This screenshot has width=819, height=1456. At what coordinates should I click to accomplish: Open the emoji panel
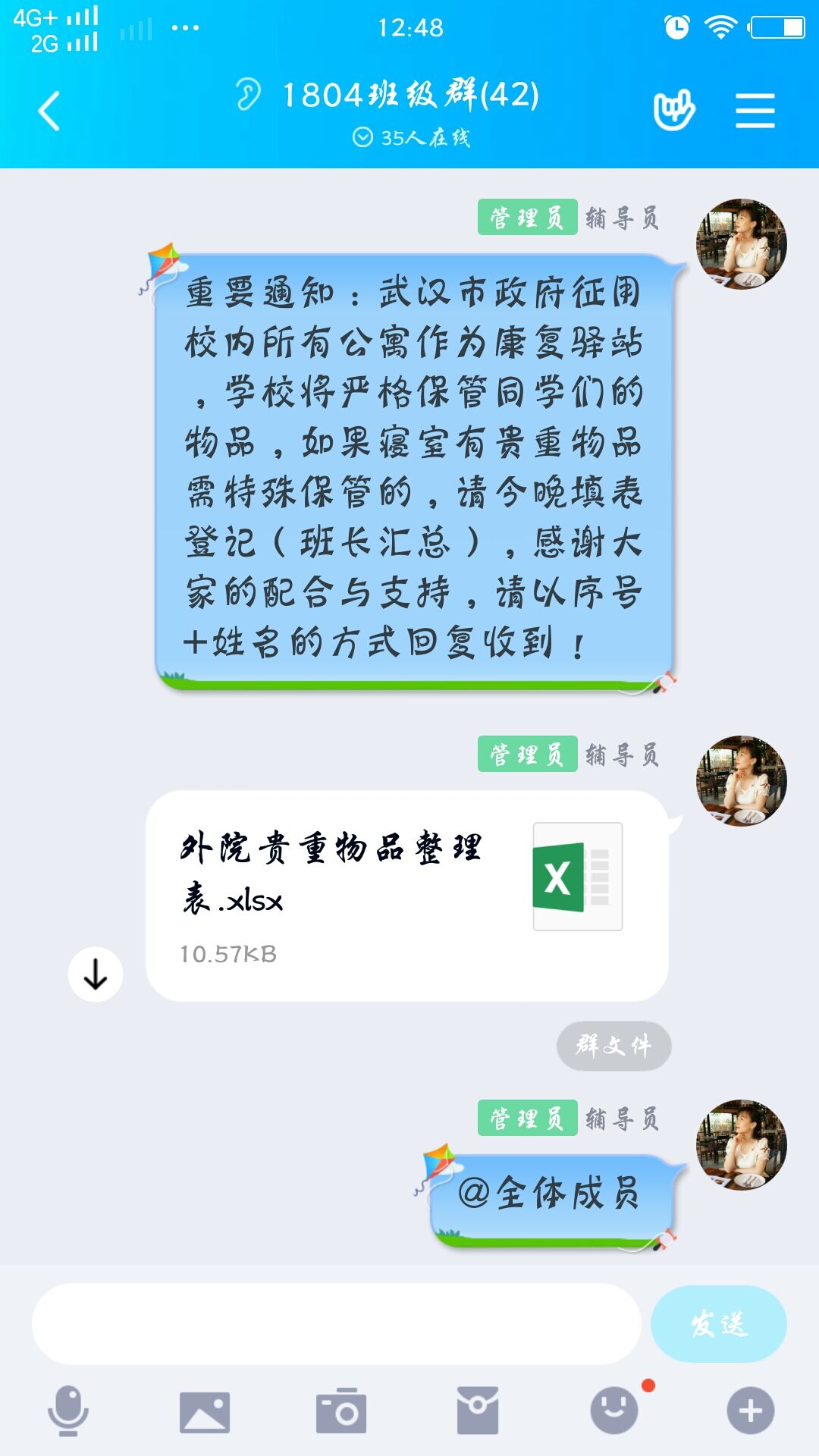pyautogui.click(x=614, y=1411)
